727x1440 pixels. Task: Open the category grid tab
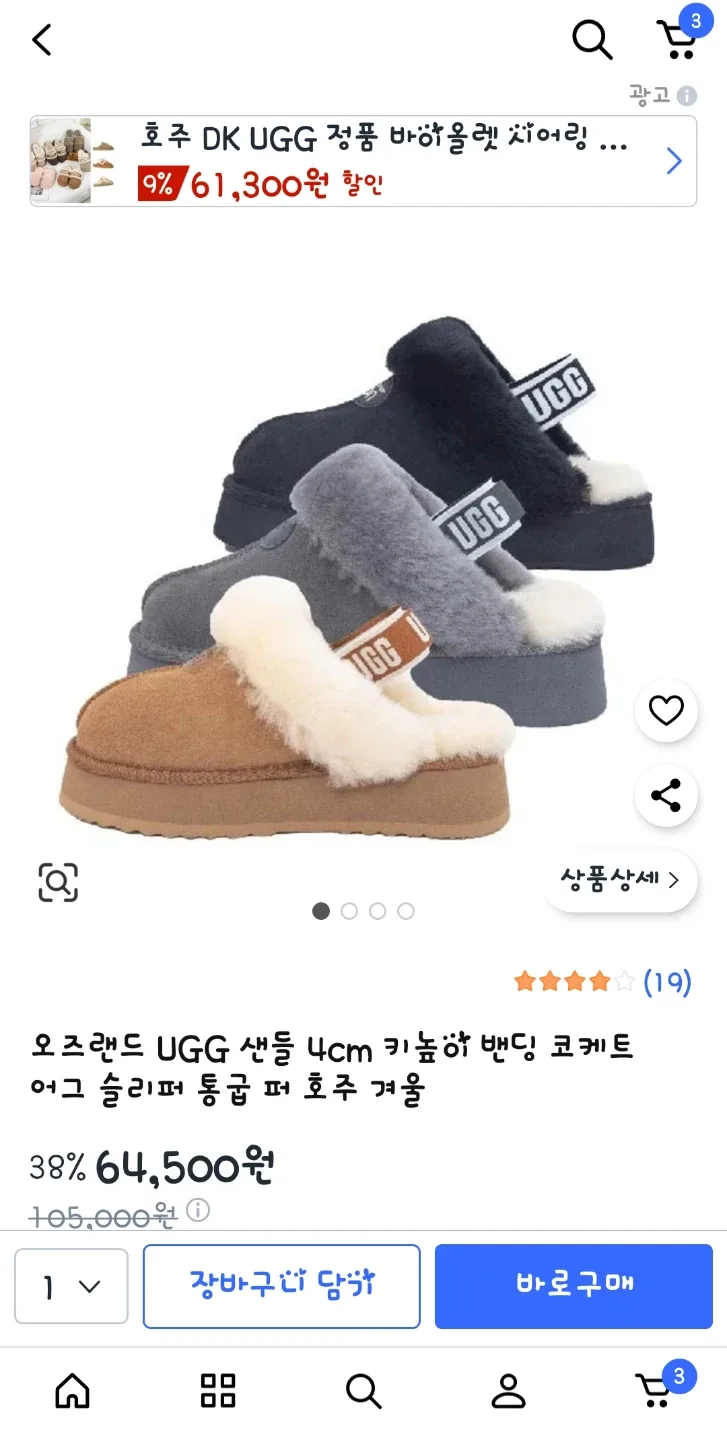218,1391
